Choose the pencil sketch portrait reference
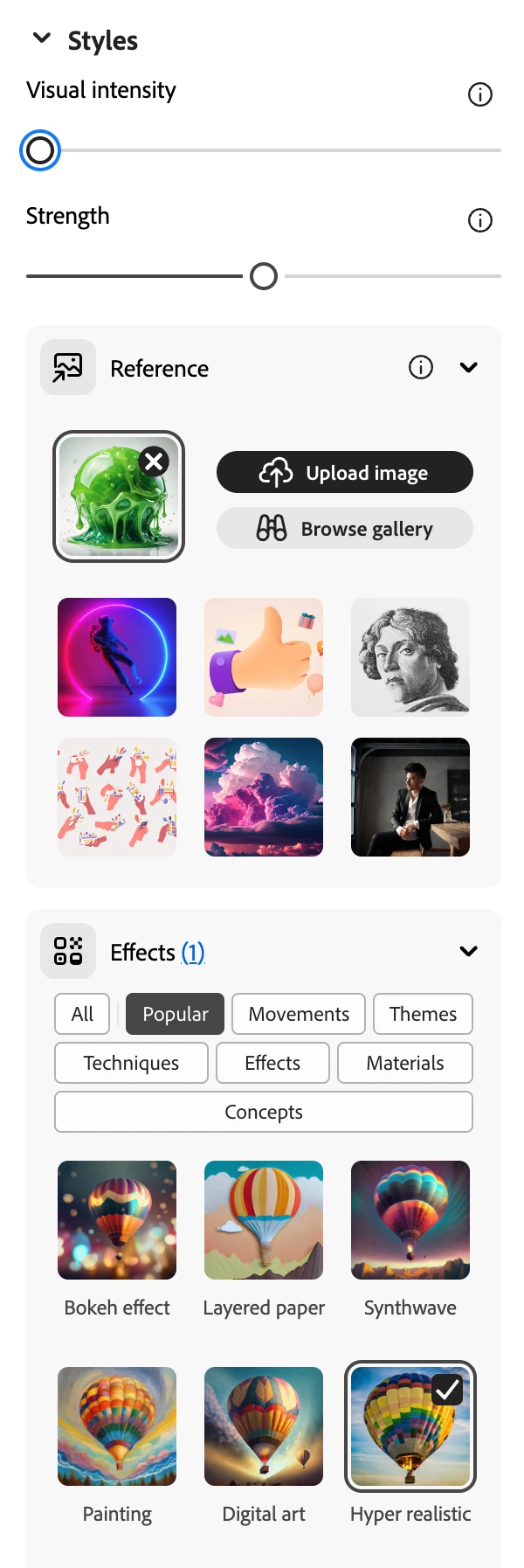 pyautogui.click(x=410, y=657)
